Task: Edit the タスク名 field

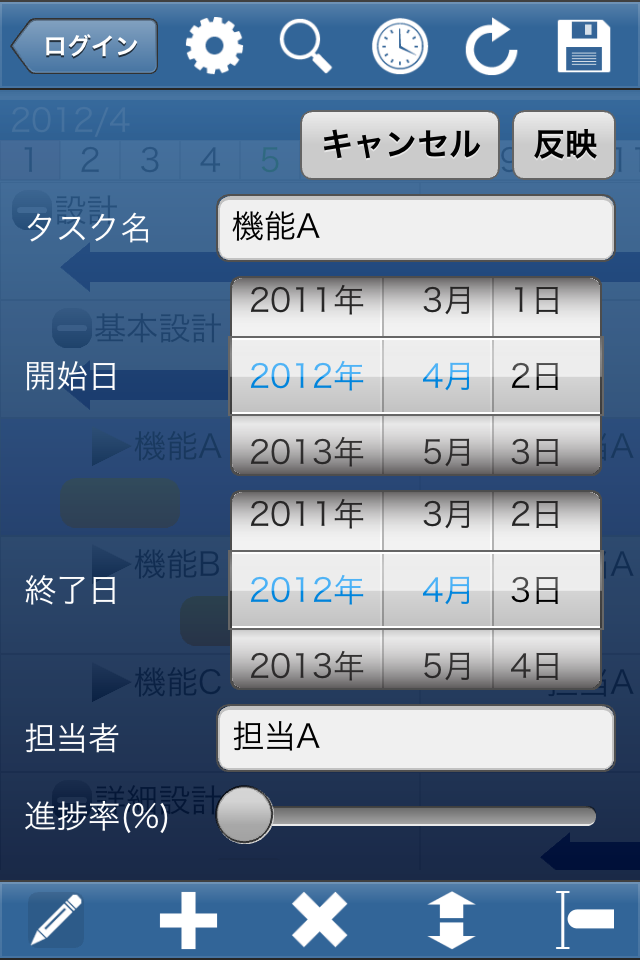Action: [x=415, y=228]
